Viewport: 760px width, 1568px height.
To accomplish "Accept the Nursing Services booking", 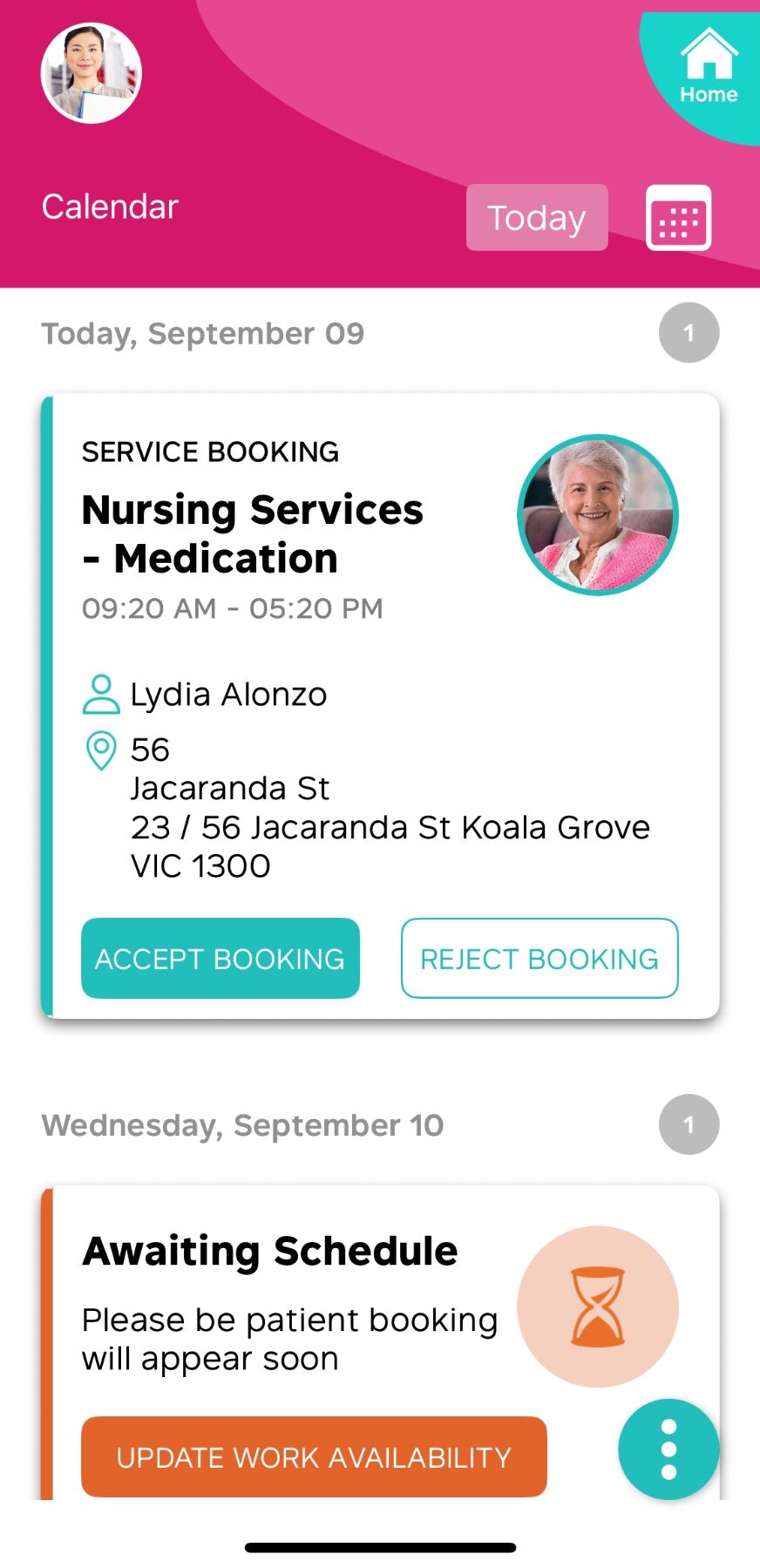I will pos(221,958).
